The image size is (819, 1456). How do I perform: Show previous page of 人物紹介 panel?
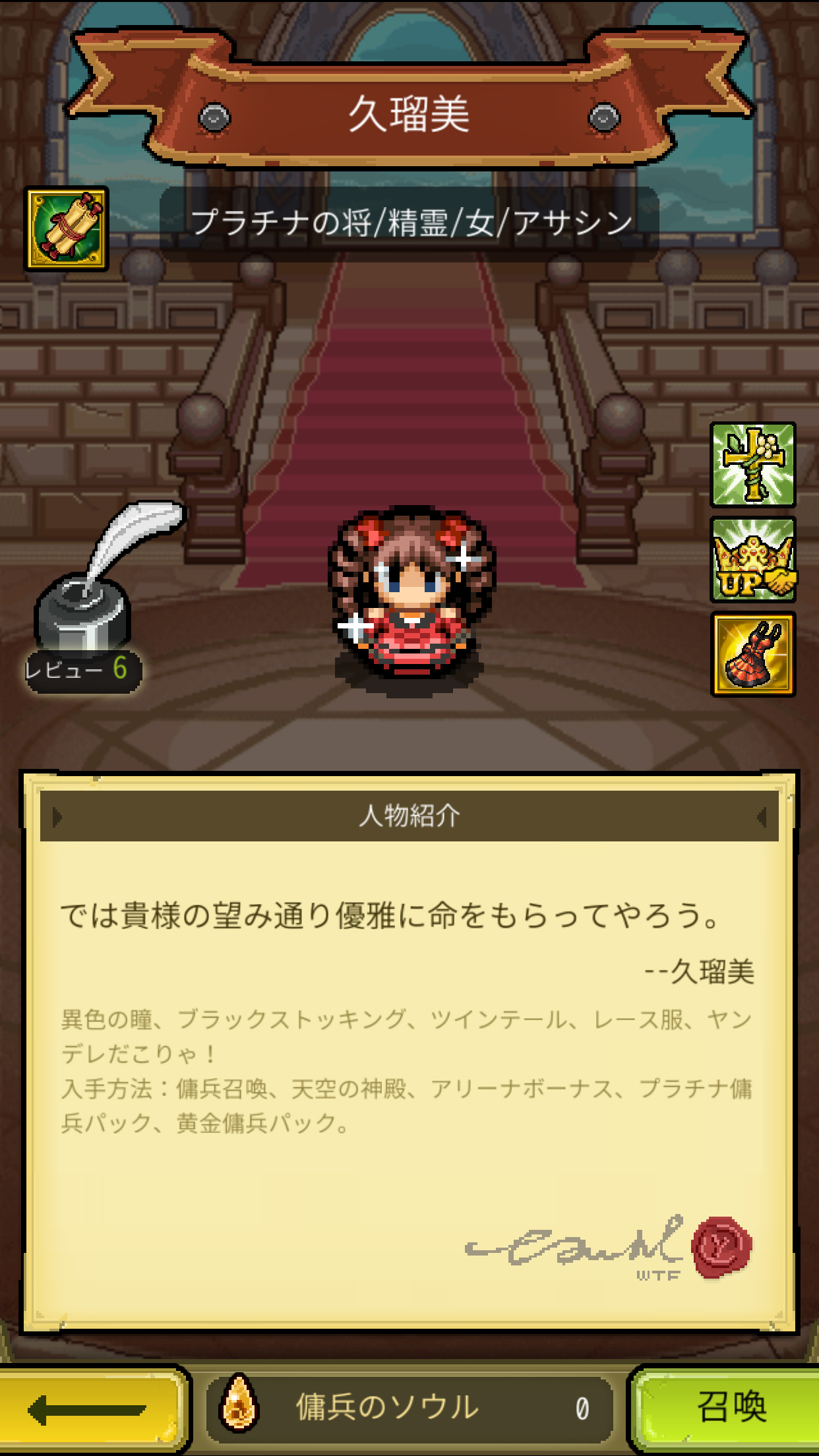click(58, 817)
